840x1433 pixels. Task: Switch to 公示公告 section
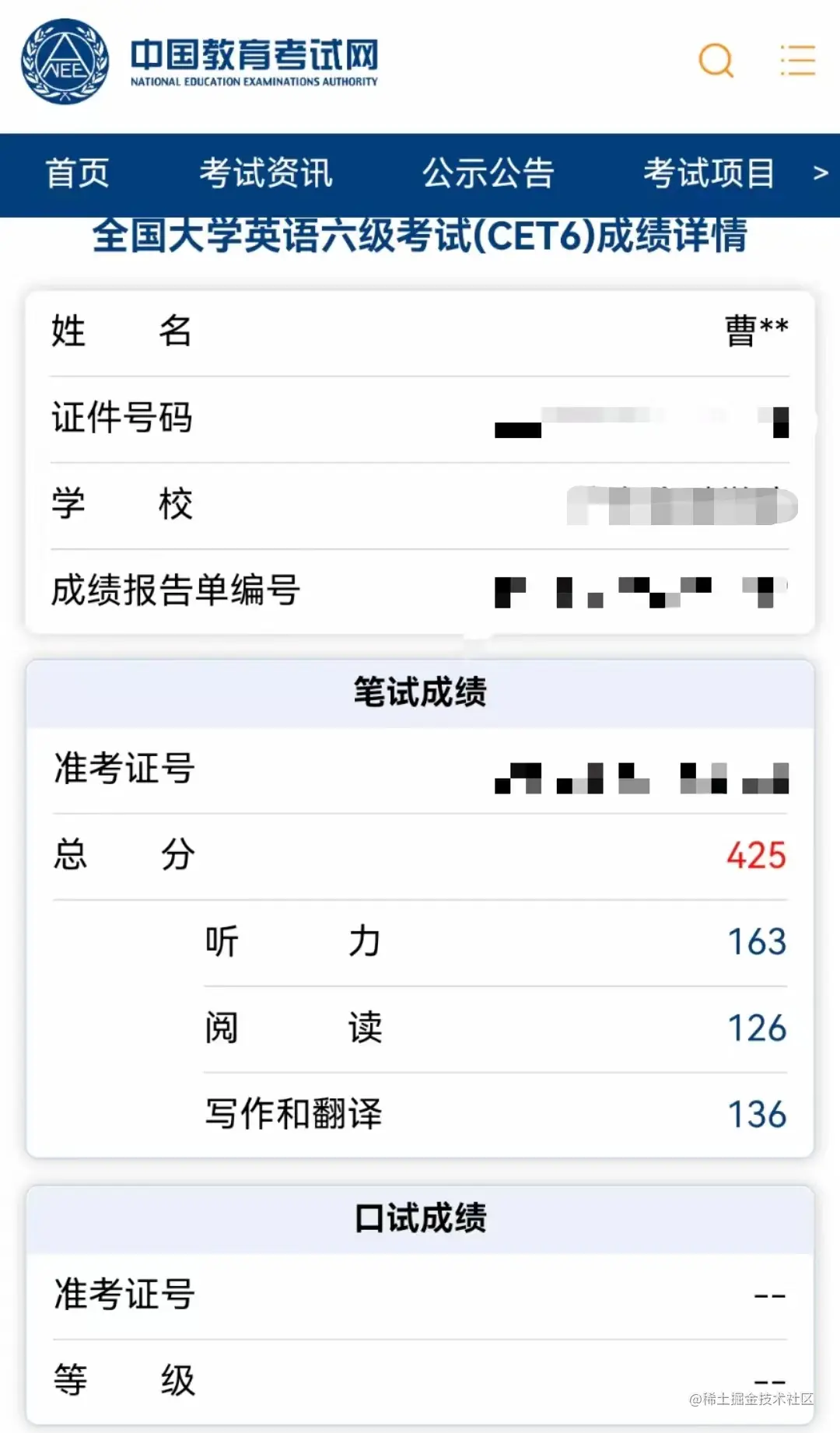pos(488,173)
